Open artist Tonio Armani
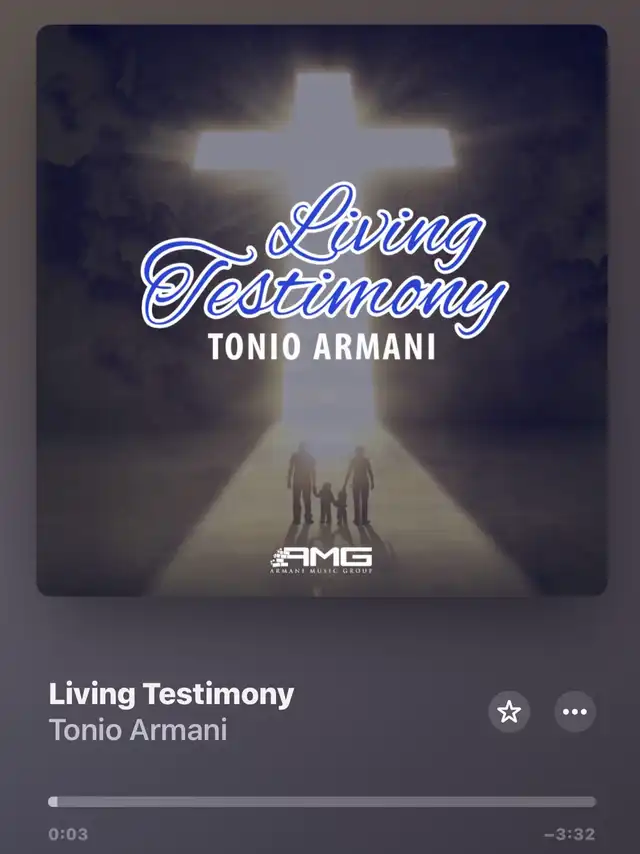 pos(138,730)
